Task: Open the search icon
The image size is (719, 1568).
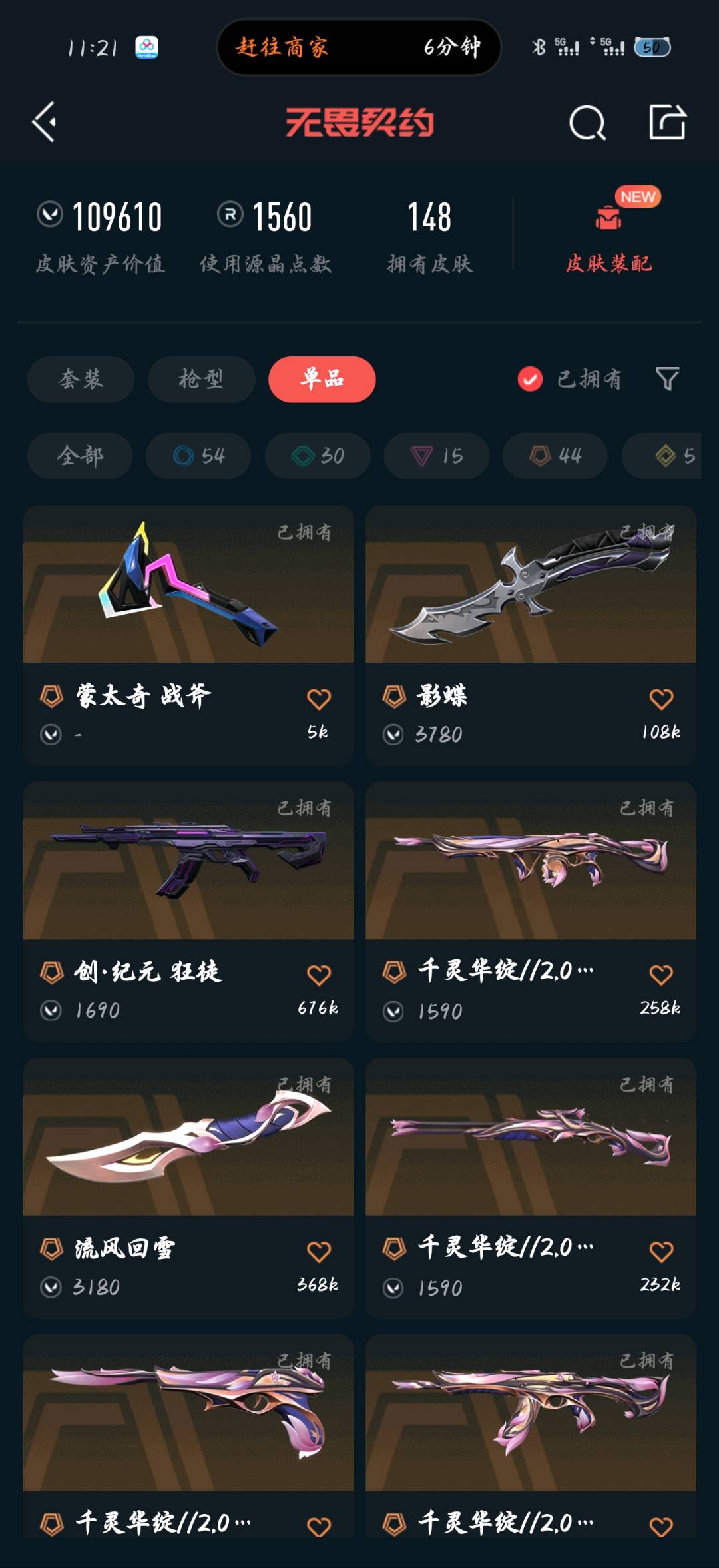Action: point(587,123)
